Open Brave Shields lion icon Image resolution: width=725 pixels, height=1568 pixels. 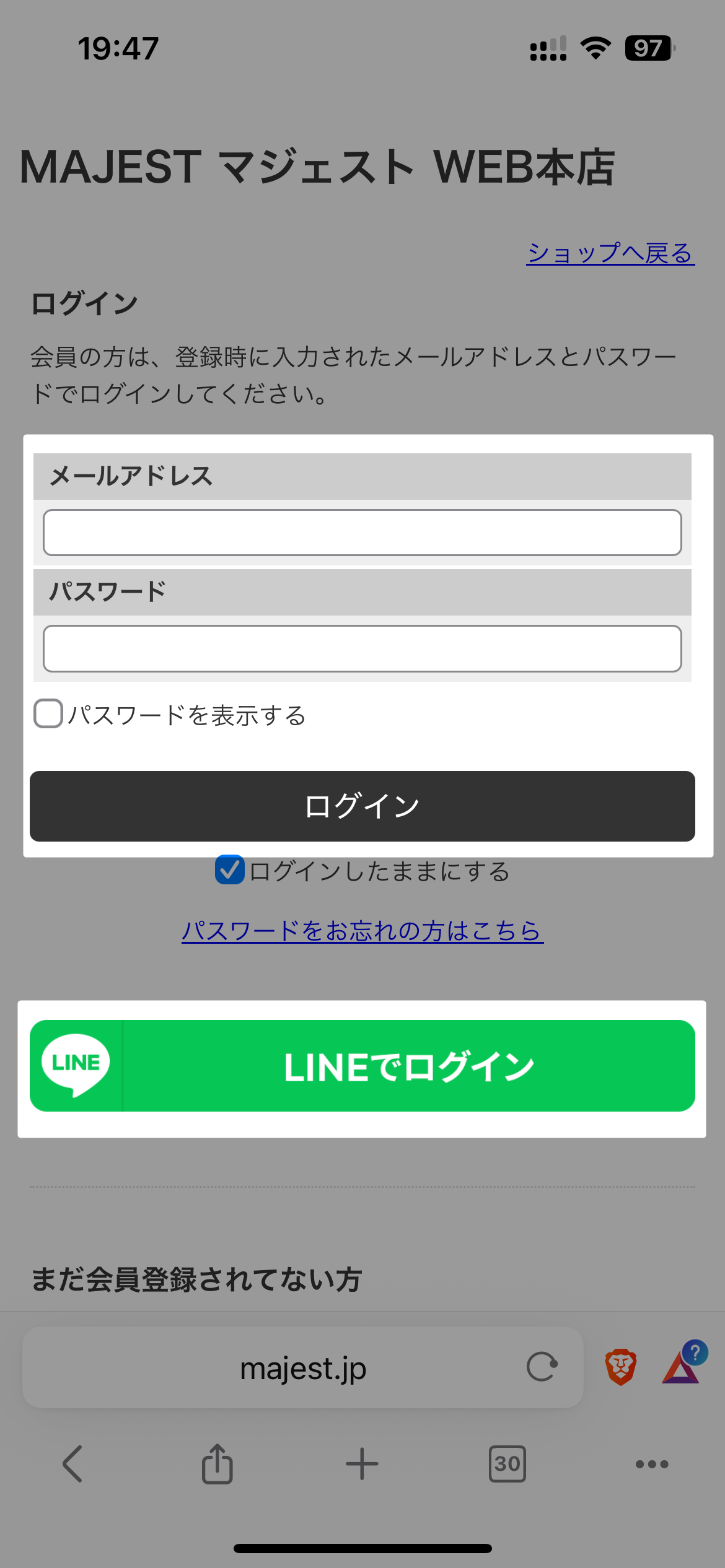[x=620, y=1367]
